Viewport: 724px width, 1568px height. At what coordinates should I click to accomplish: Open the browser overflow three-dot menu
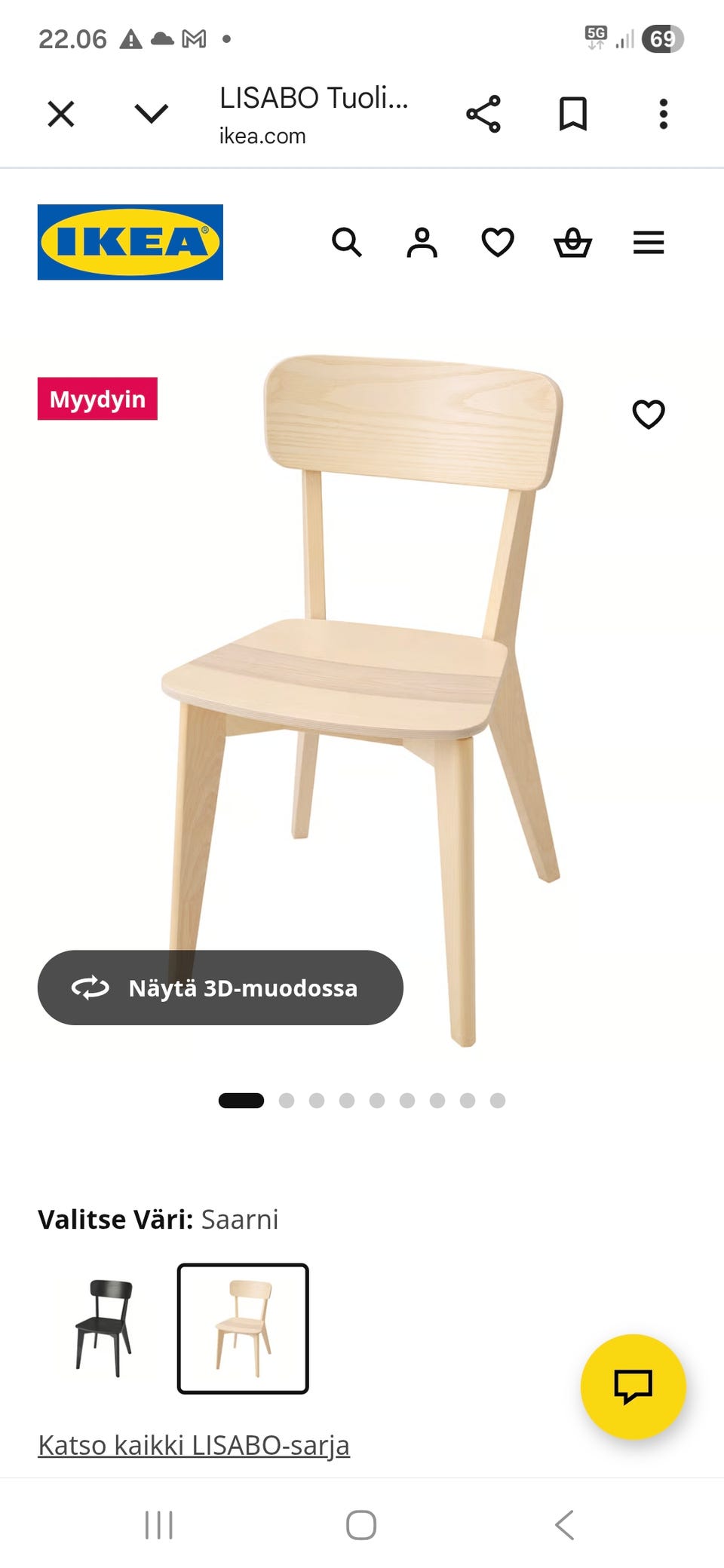[x=663, y=113]
